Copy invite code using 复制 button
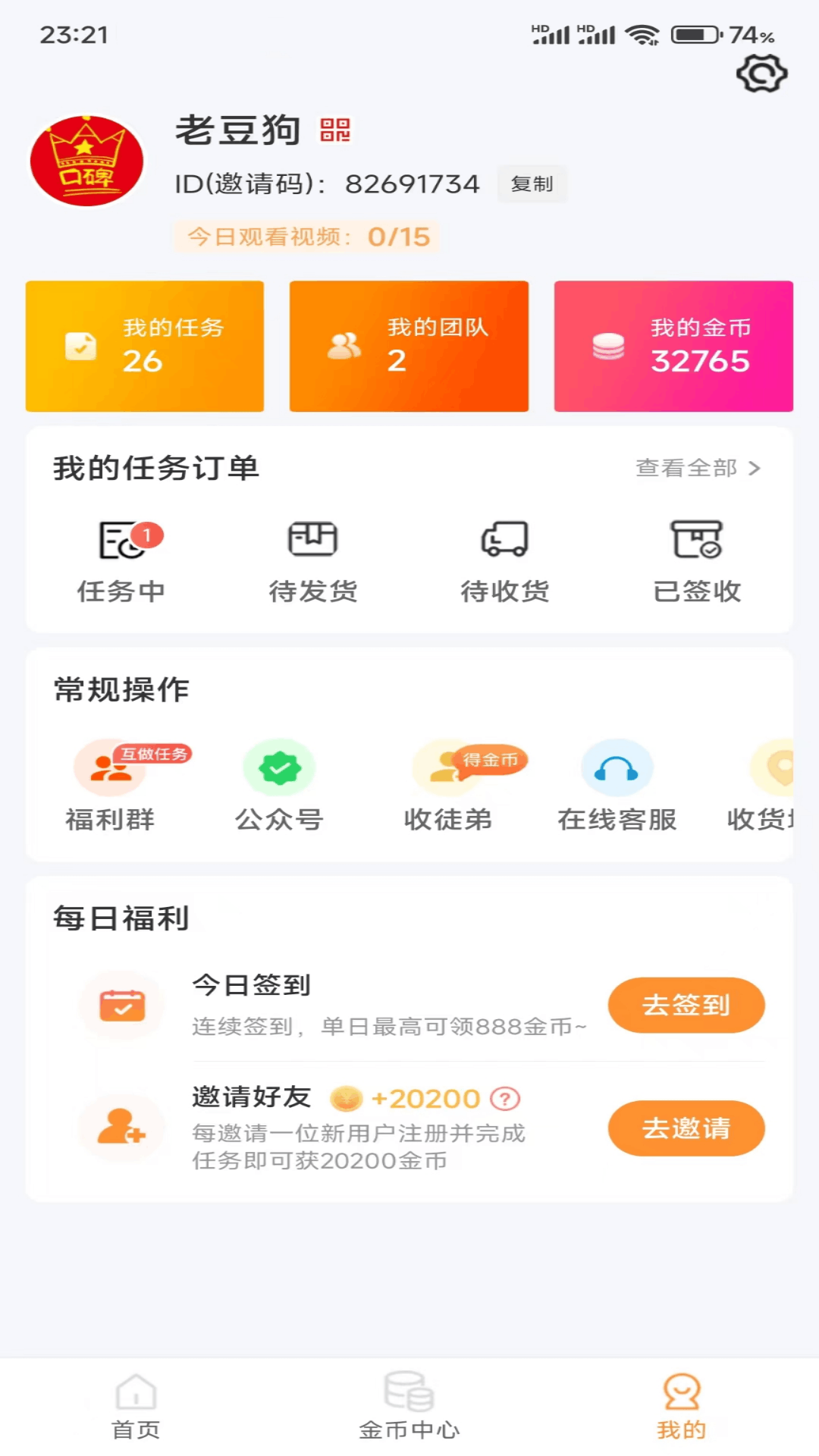This screenshot has width=819, height=1456. [x=532, y=184]
